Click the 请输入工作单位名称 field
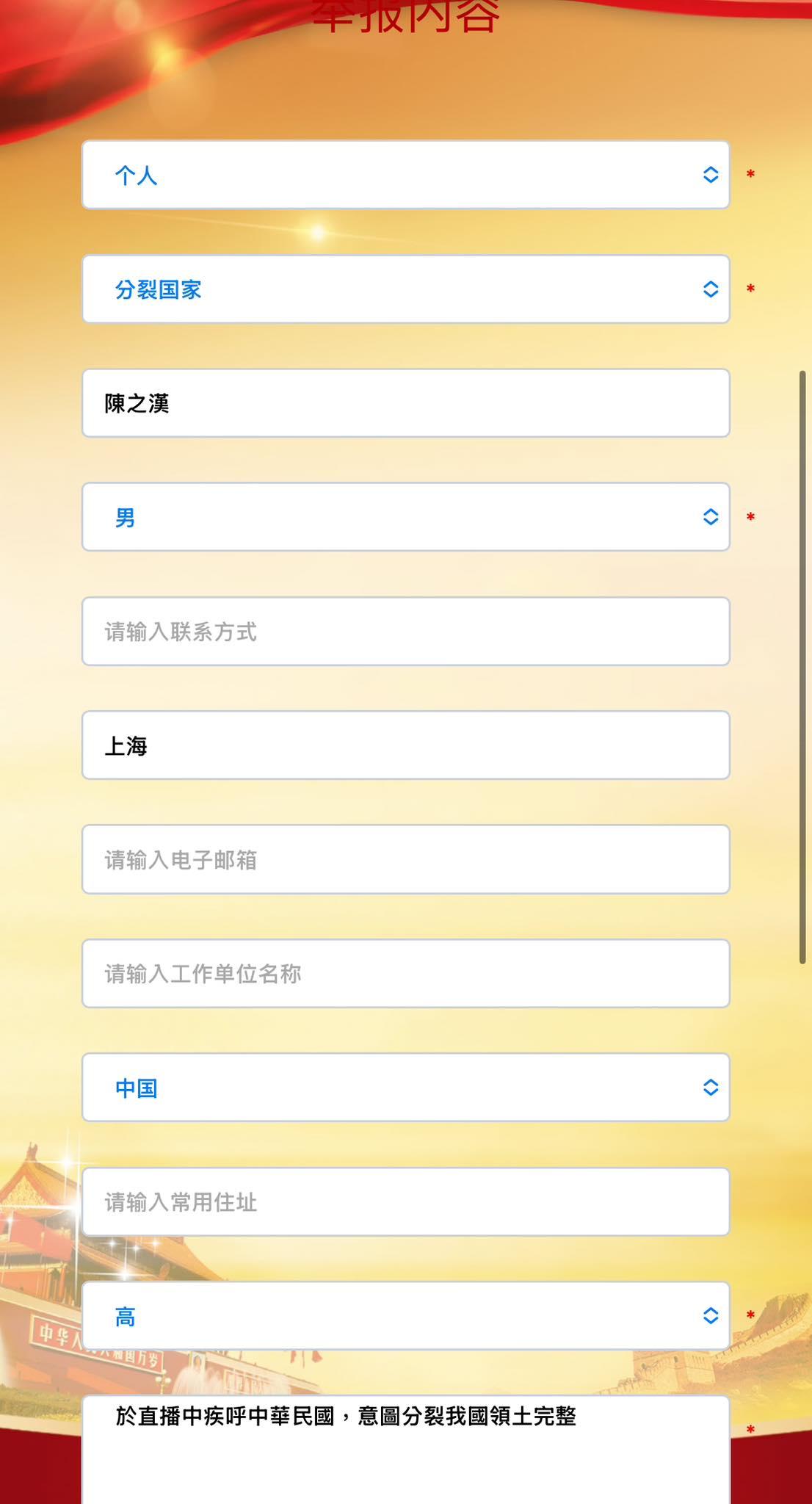Viewport: 812px width, 1504px height. click(406, 974)
